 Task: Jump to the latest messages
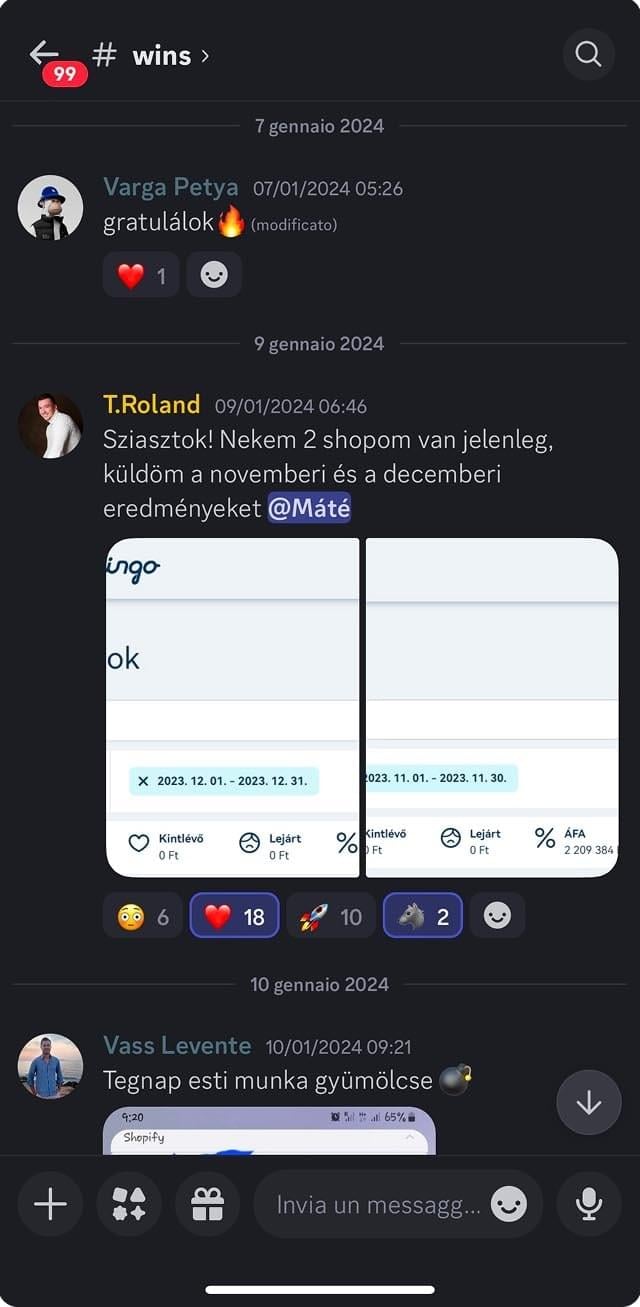tap(588, 1102)
